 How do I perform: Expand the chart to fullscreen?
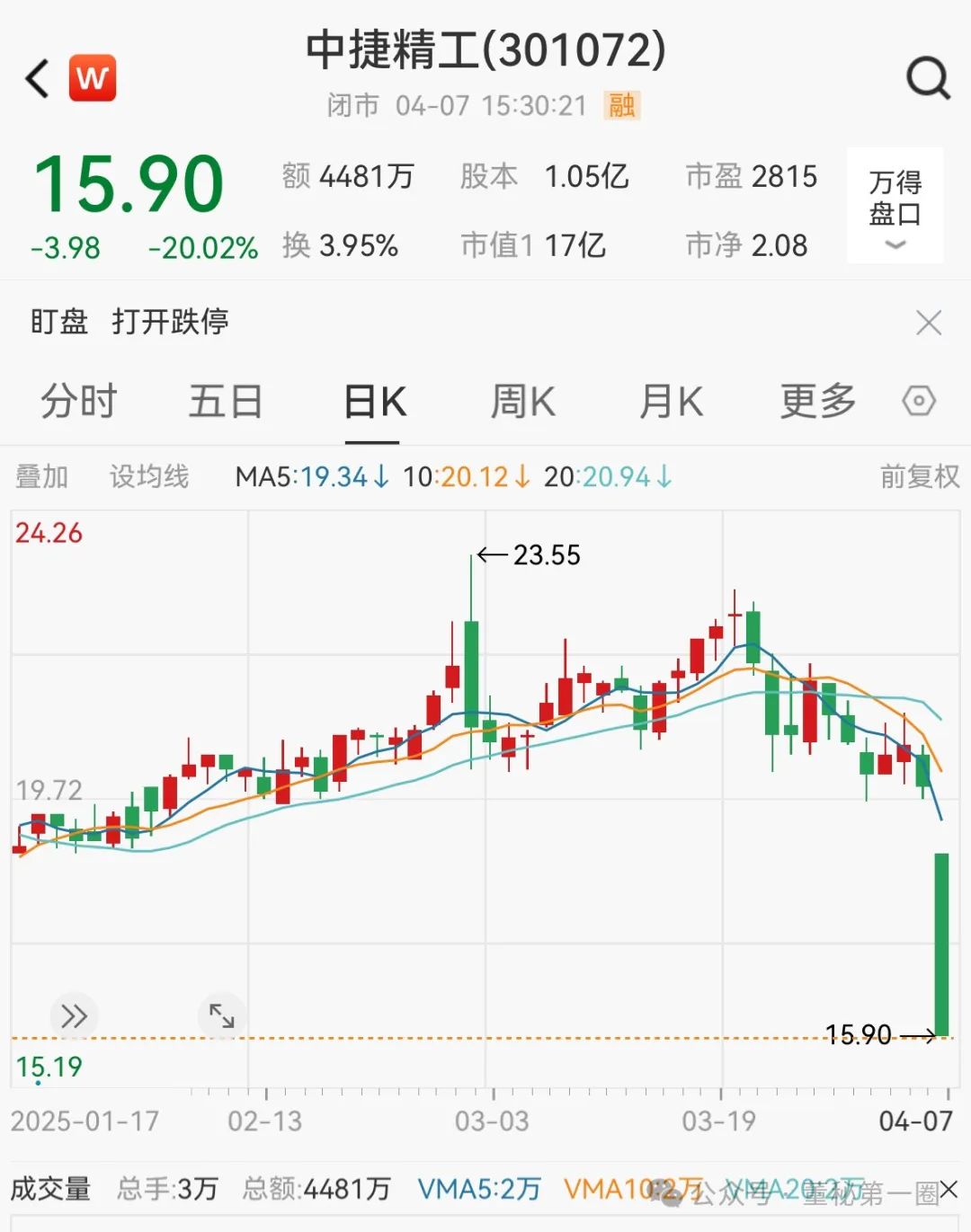221,1016
